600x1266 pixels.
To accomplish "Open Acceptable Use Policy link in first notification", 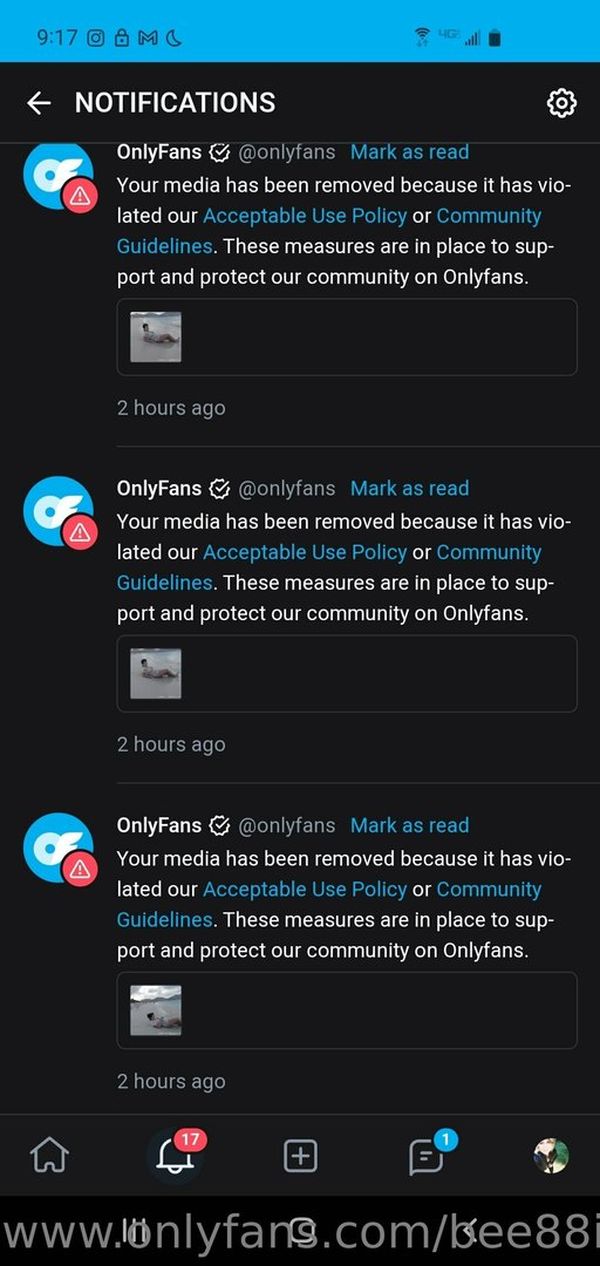I will pyautogui.click(x=305, y=216).
